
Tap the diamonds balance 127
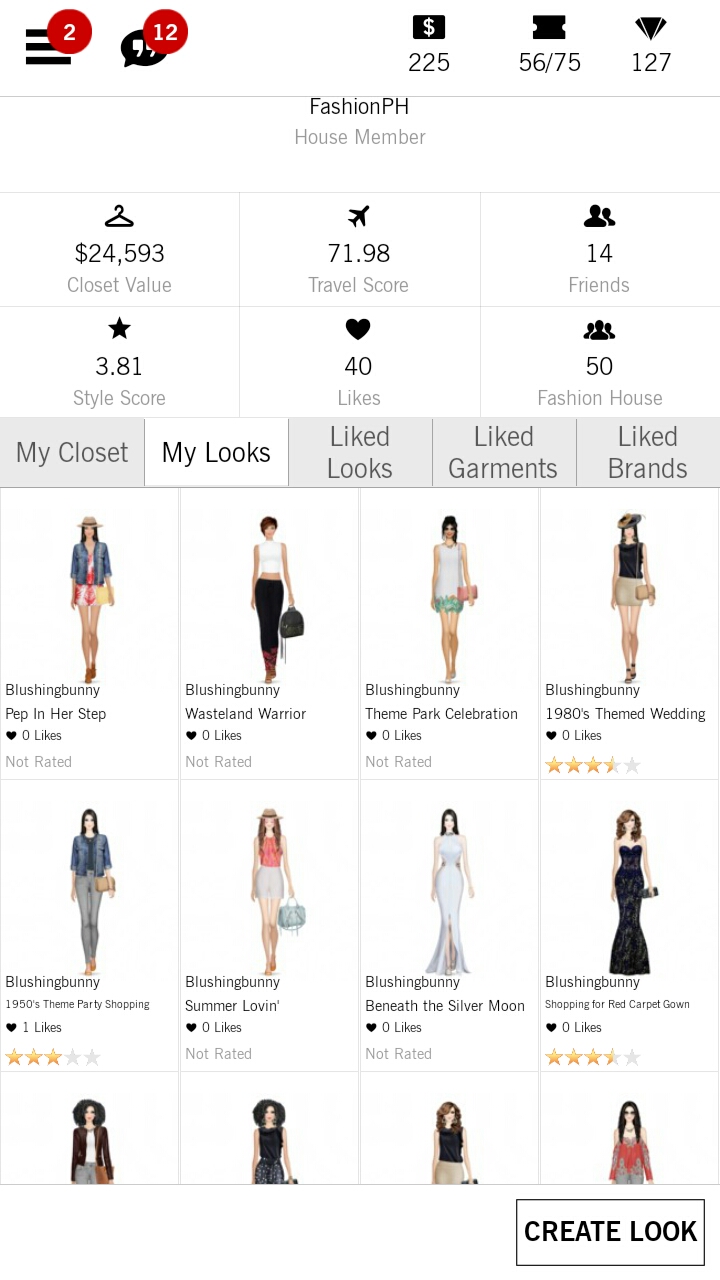tap(651, 46)
